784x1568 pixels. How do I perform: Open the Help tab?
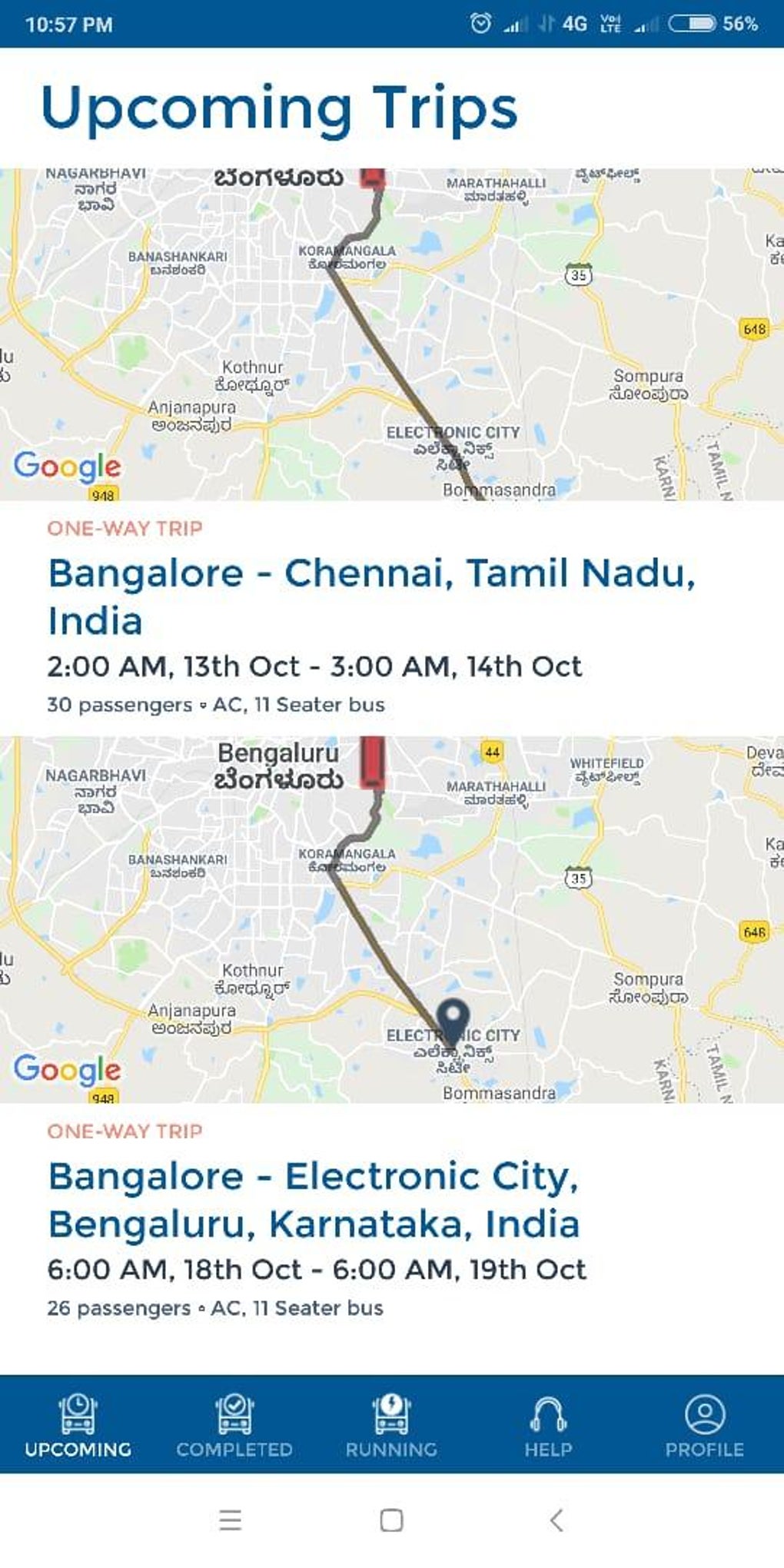548,1425
